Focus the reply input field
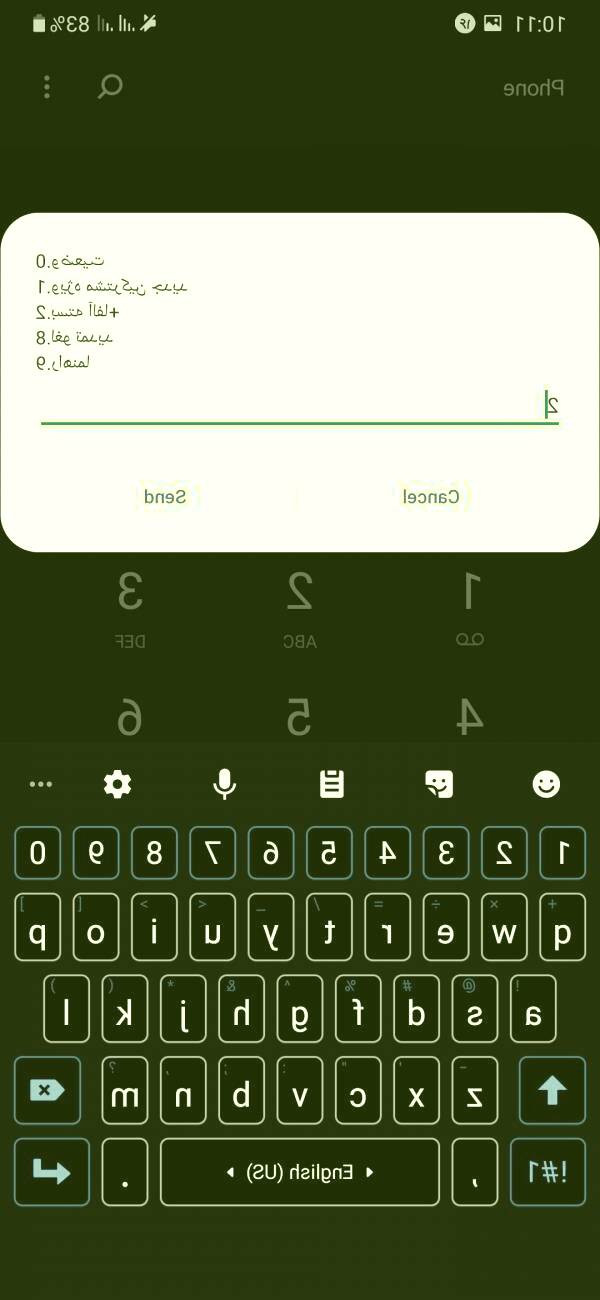Image resolution: width=600 pixels, height=1300 pixels. coord(298,405)
